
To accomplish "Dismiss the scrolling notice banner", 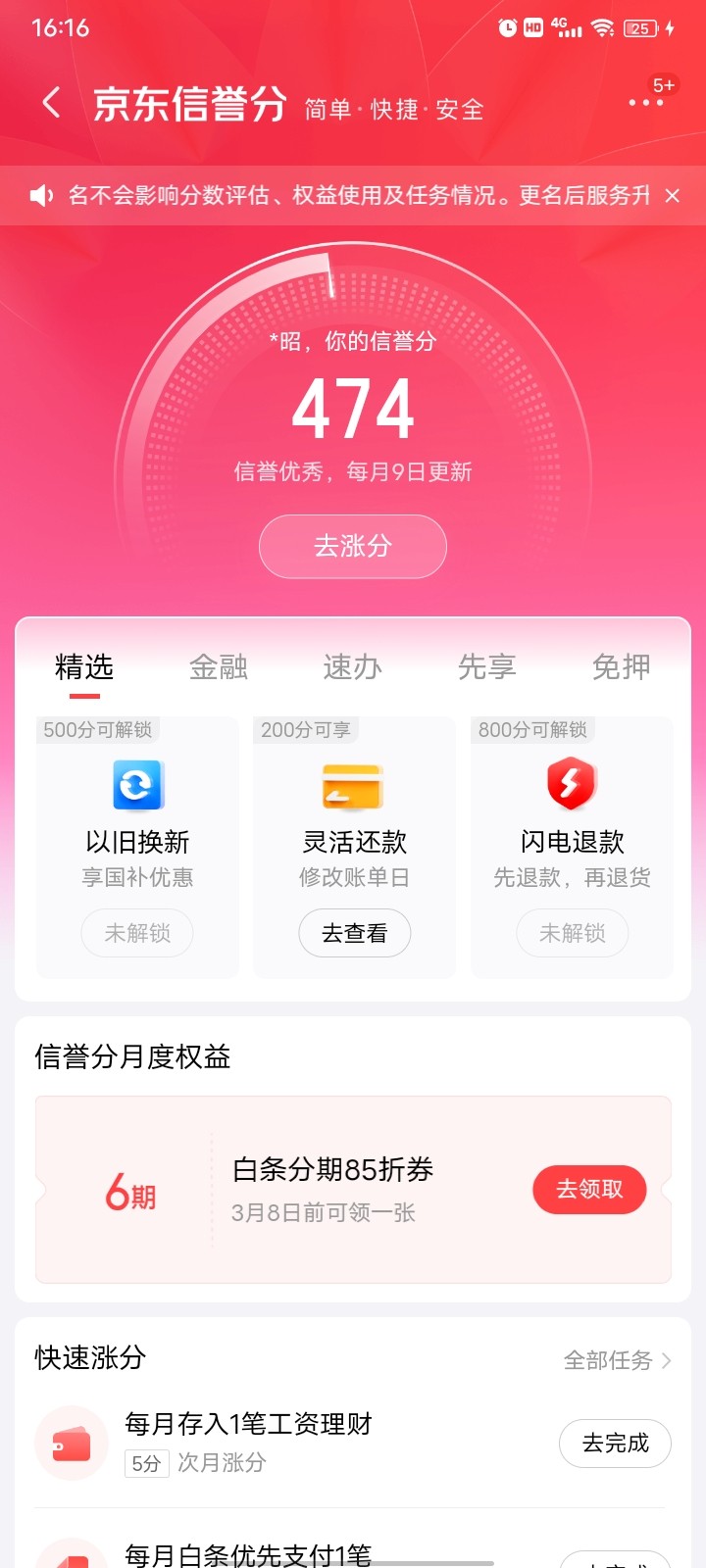I will 673,196.
